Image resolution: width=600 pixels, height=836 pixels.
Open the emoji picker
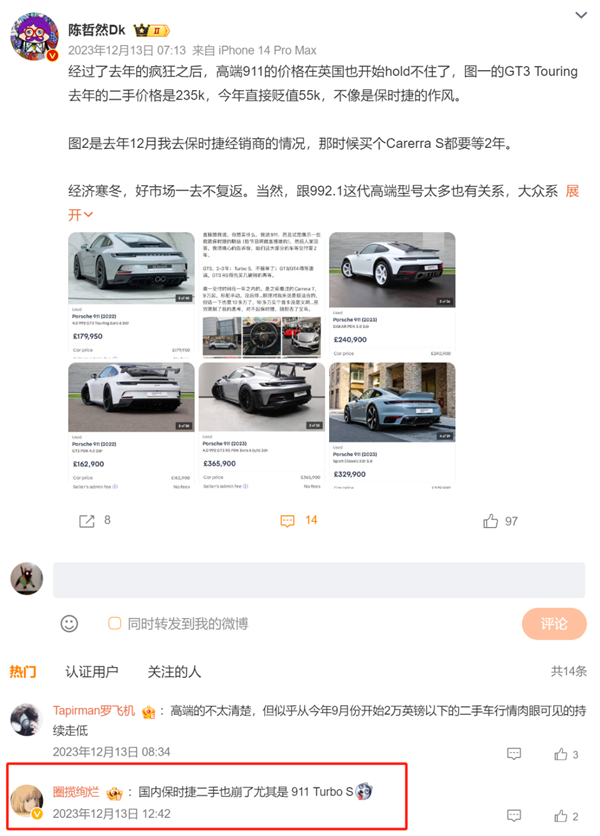coord(69,623)
